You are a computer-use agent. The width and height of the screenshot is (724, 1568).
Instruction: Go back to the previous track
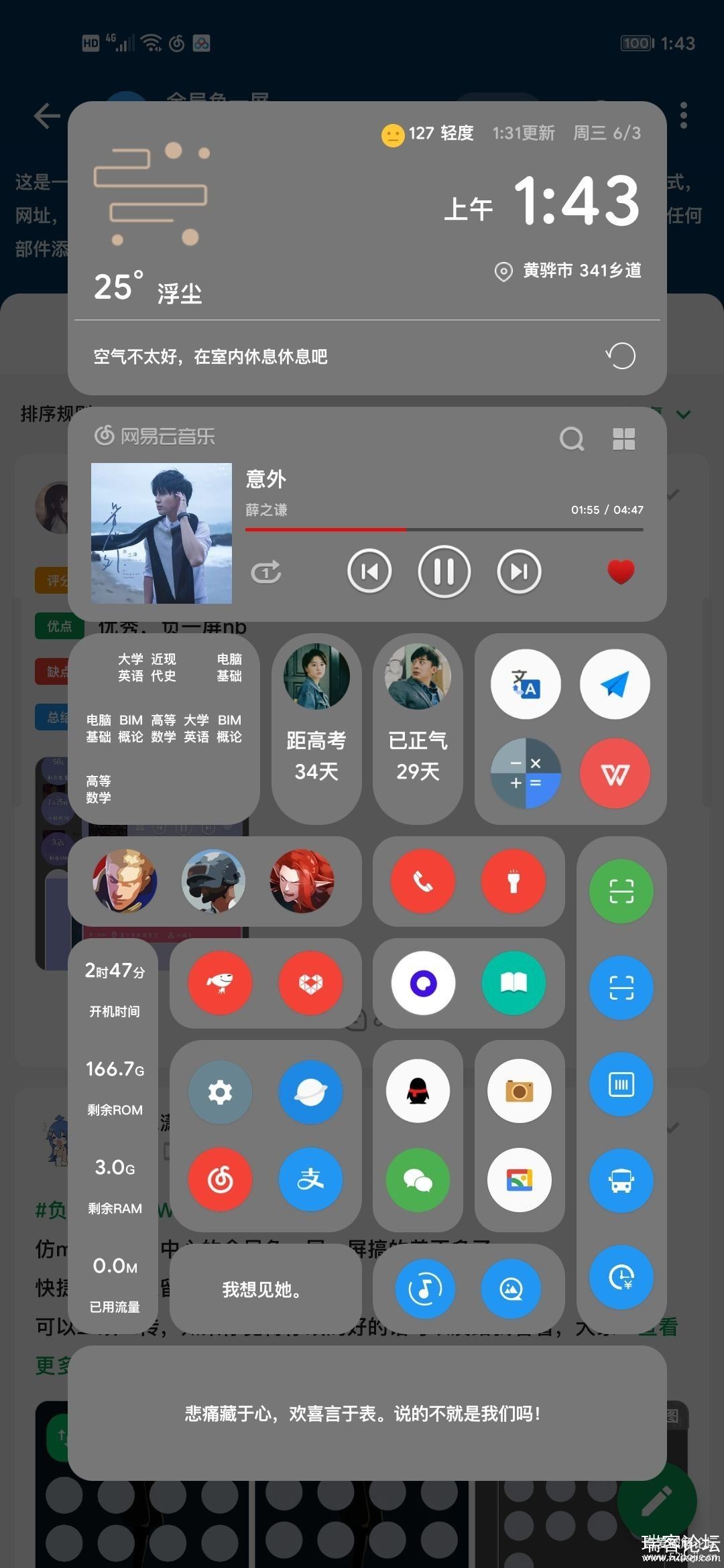pyautogui.click(x=369, y=572)
